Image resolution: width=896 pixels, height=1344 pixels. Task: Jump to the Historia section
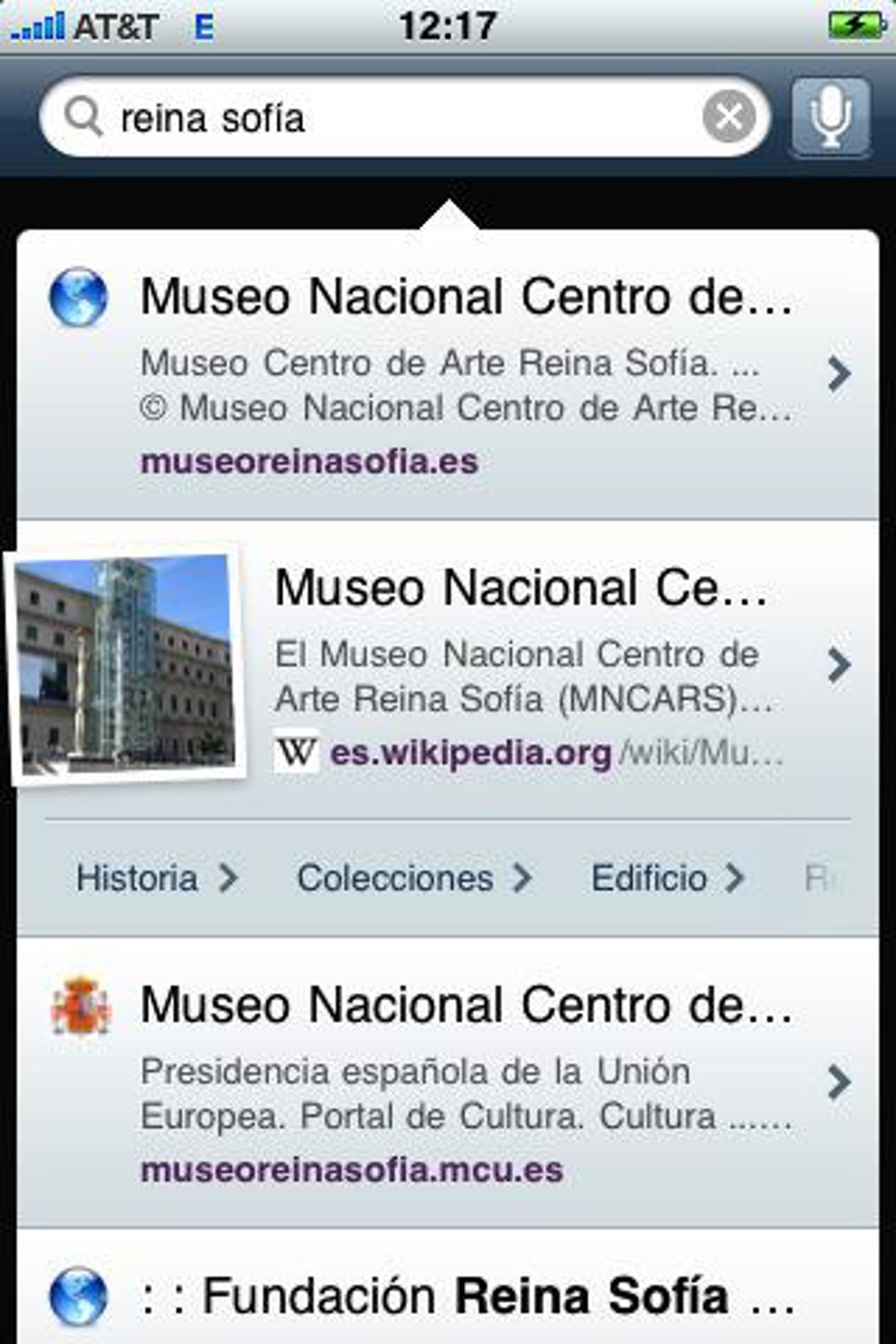pyautogui.click(x=155, y=878)
